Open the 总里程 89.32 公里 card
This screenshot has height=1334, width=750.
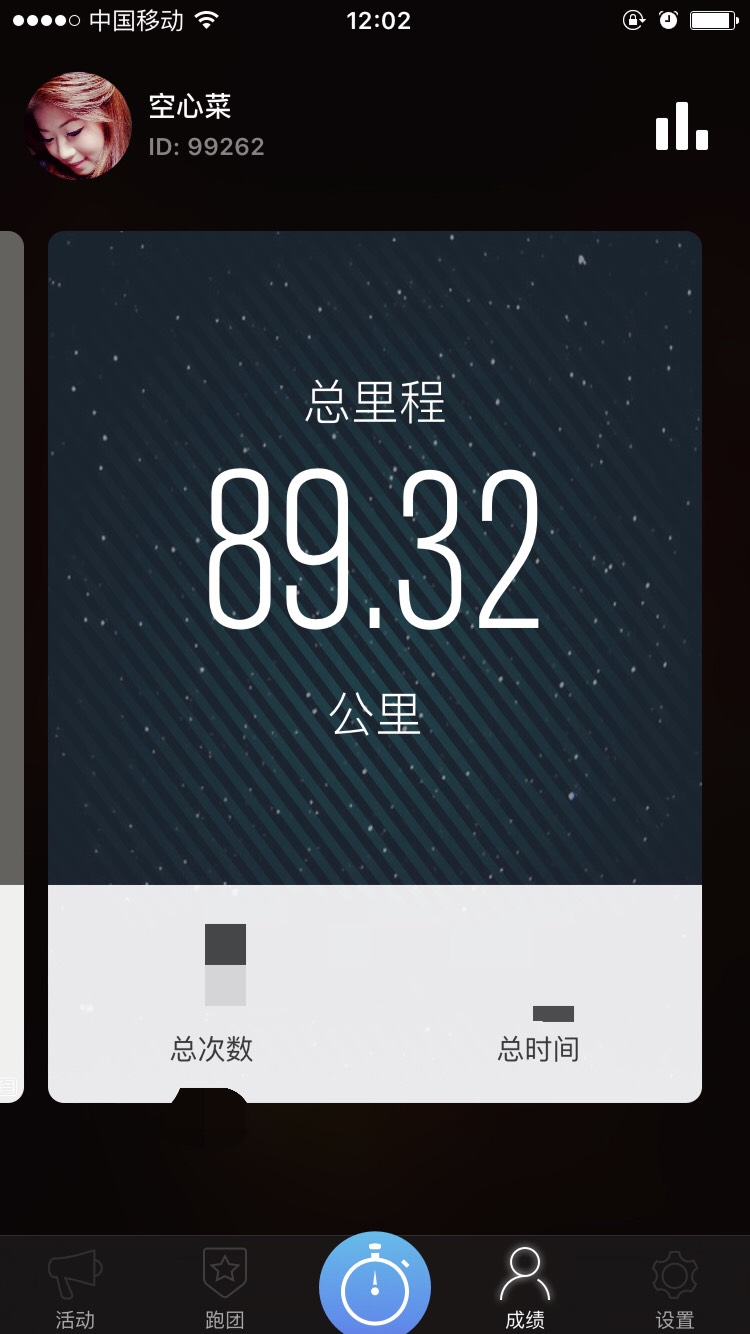[375, 560]
